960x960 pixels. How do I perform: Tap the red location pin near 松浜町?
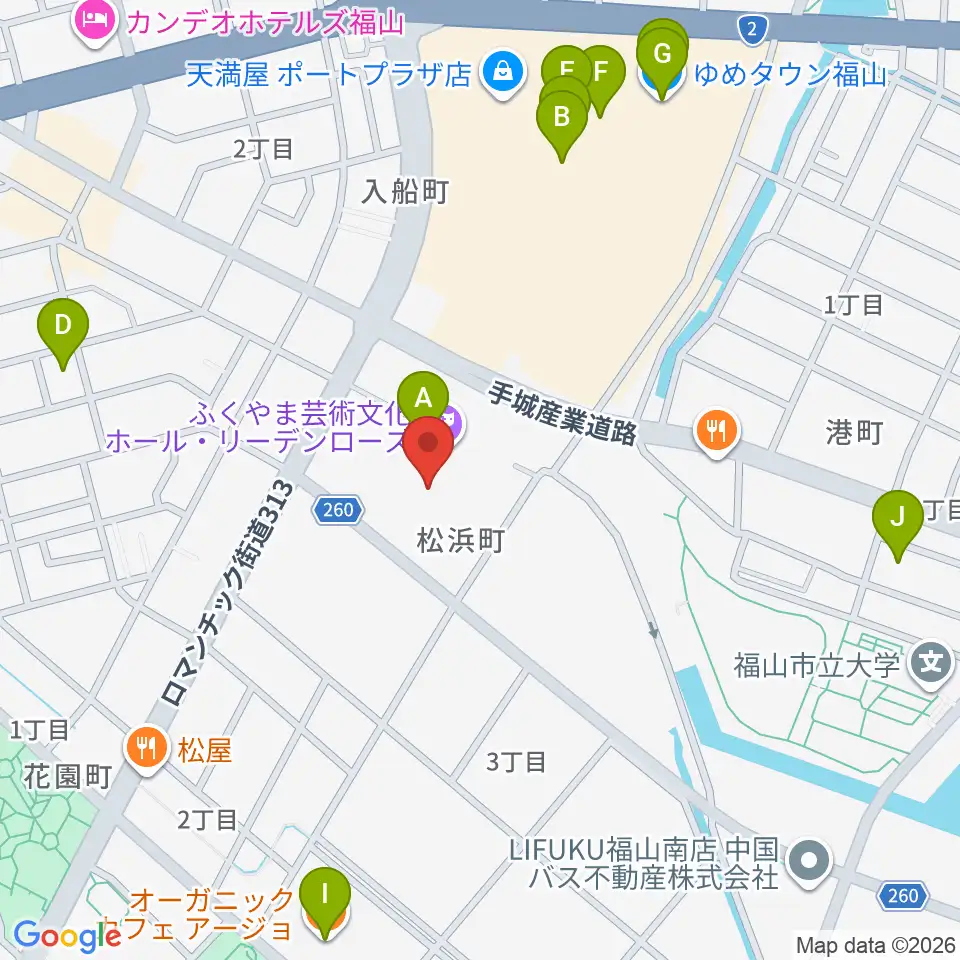(x=428, y=451)
